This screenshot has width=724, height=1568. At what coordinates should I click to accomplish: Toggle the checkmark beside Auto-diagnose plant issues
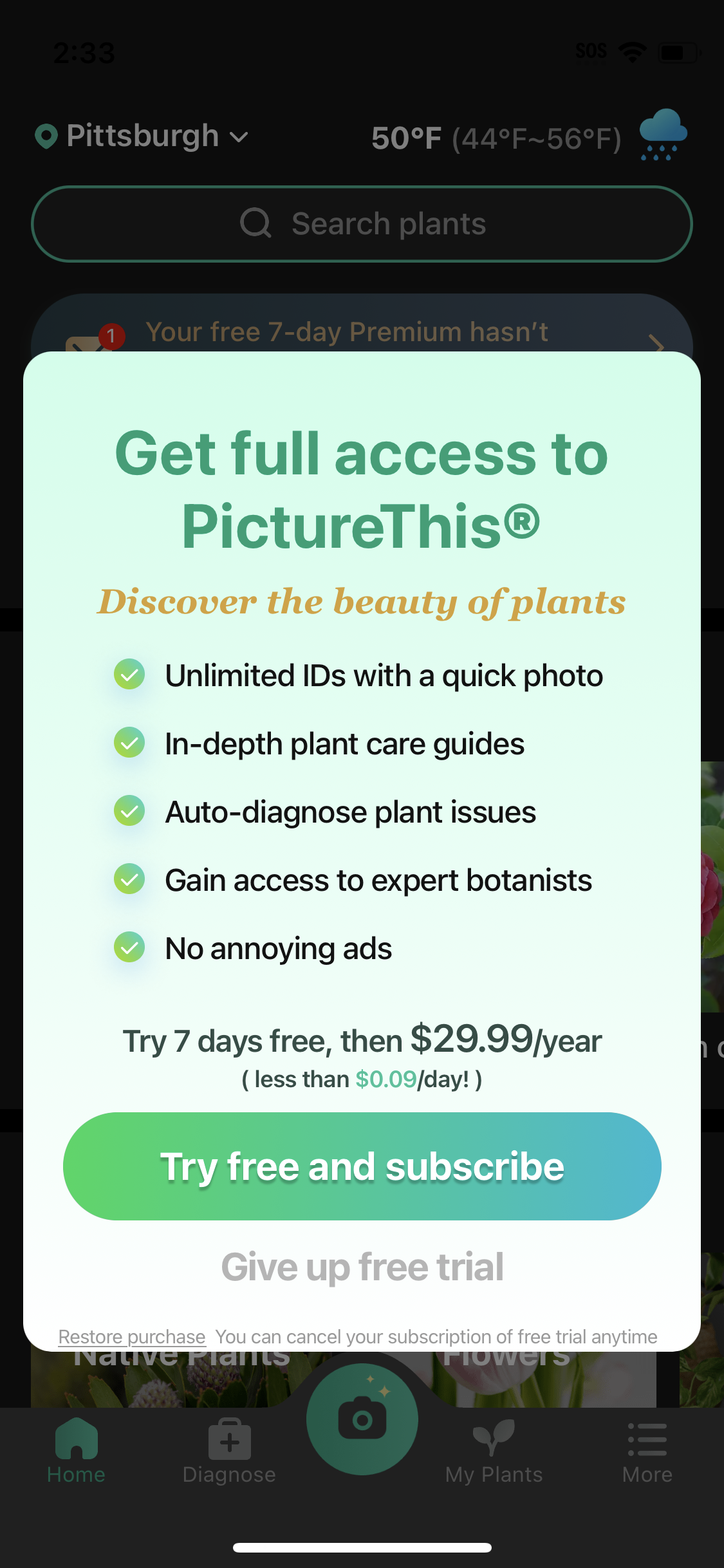point(129,811)
